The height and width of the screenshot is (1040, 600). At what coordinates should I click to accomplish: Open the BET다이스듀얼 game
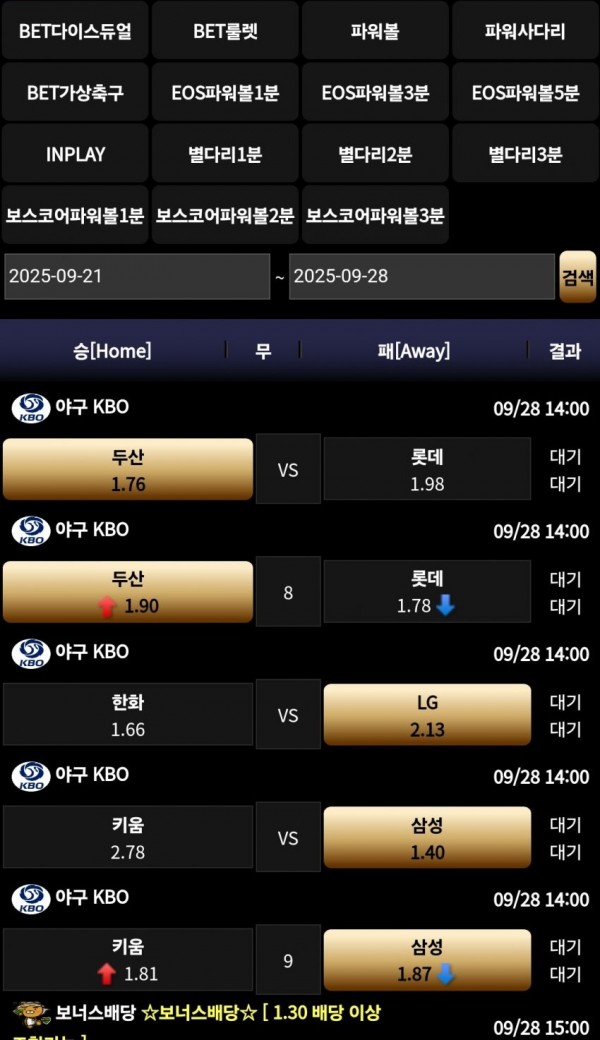click(x=75, y=31)
